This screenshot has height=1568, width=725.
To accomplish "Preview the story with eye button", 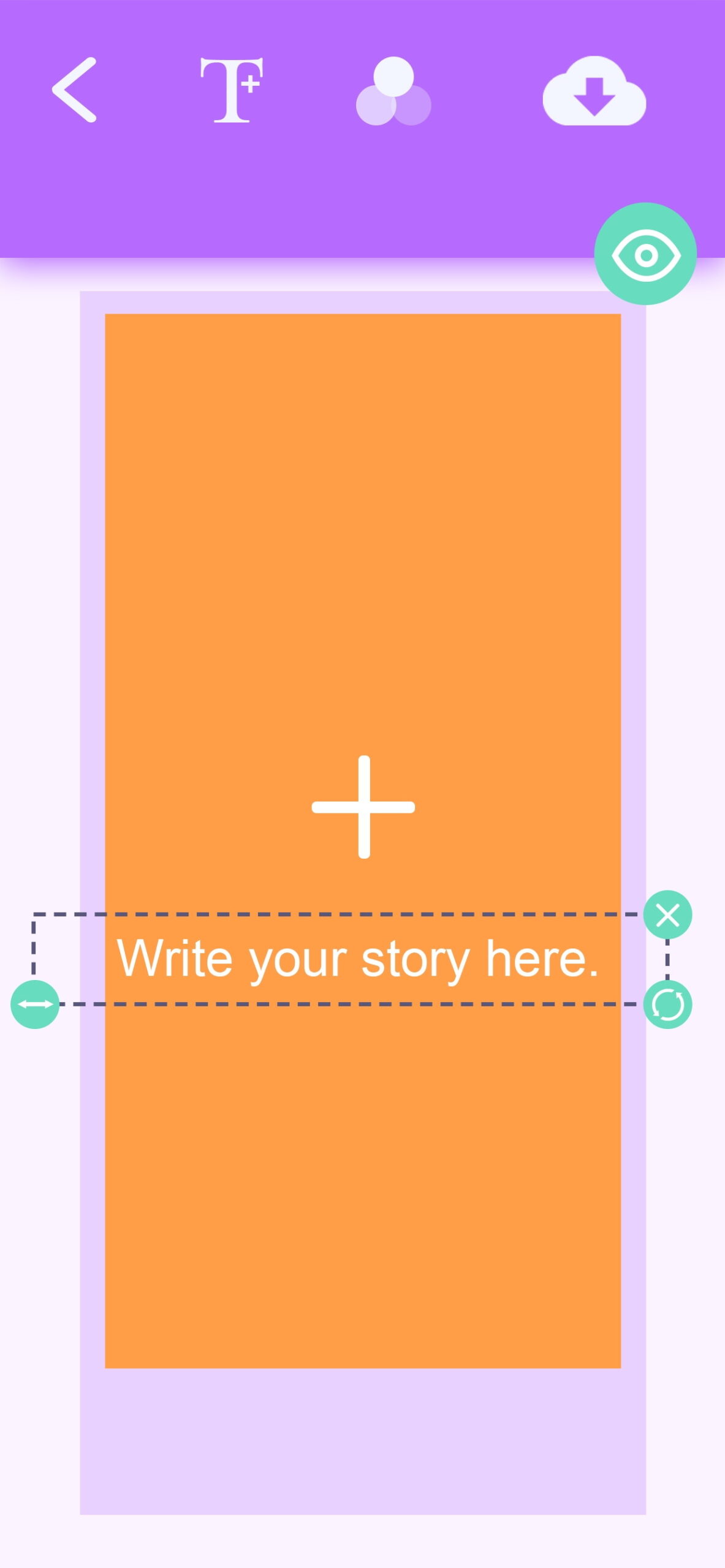I will tap(645, 254).
